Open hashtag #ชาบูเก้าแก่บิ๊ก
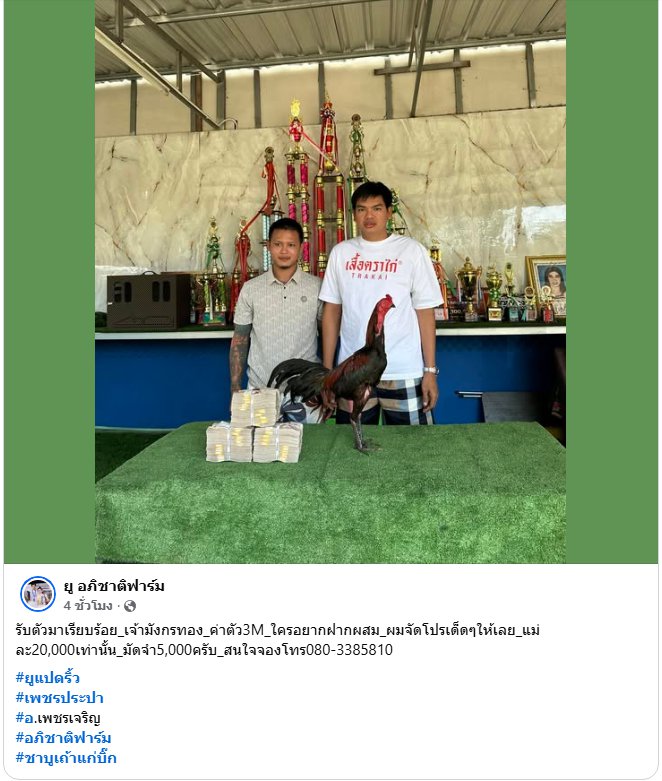Screen dimensions: 662x781 pos(66,758)
